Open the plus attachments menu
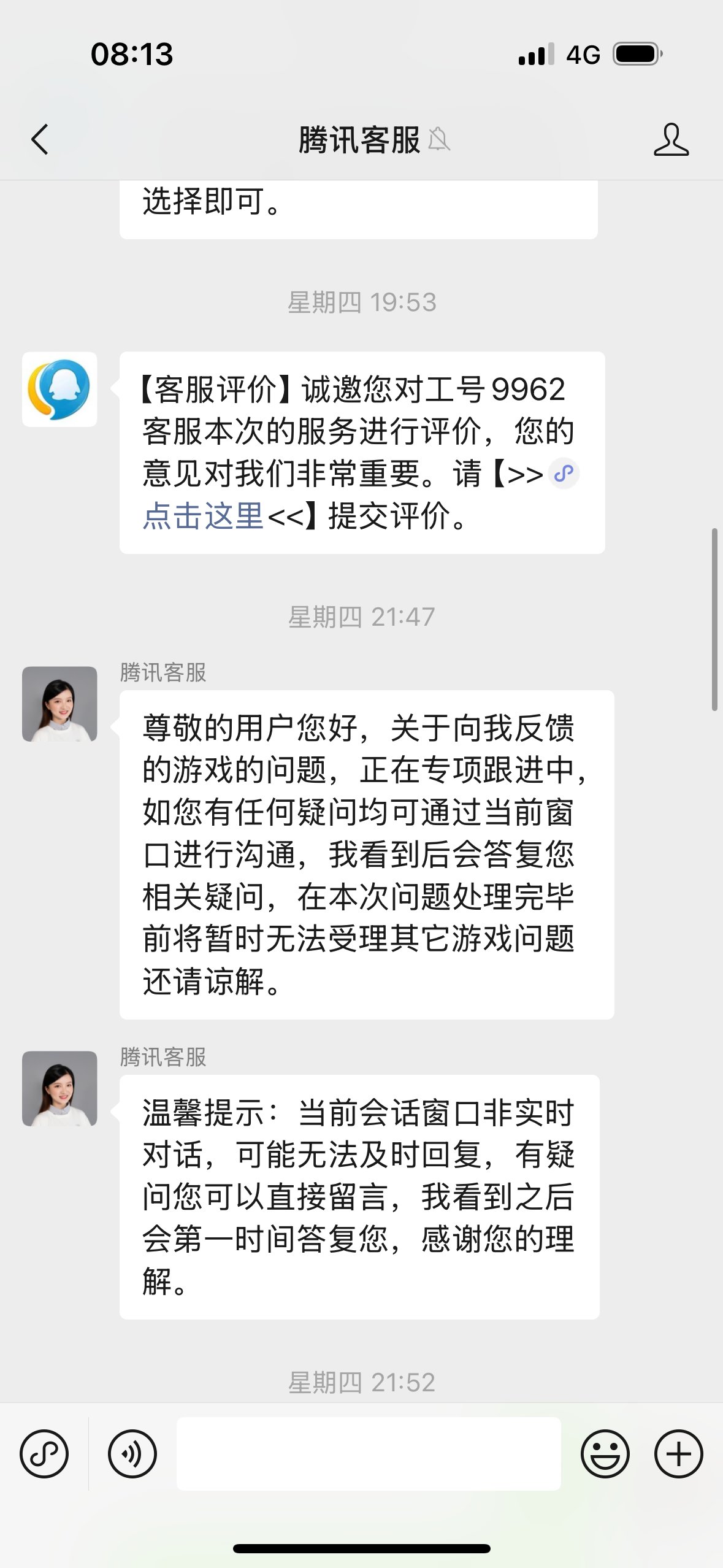 point(678,1453)
